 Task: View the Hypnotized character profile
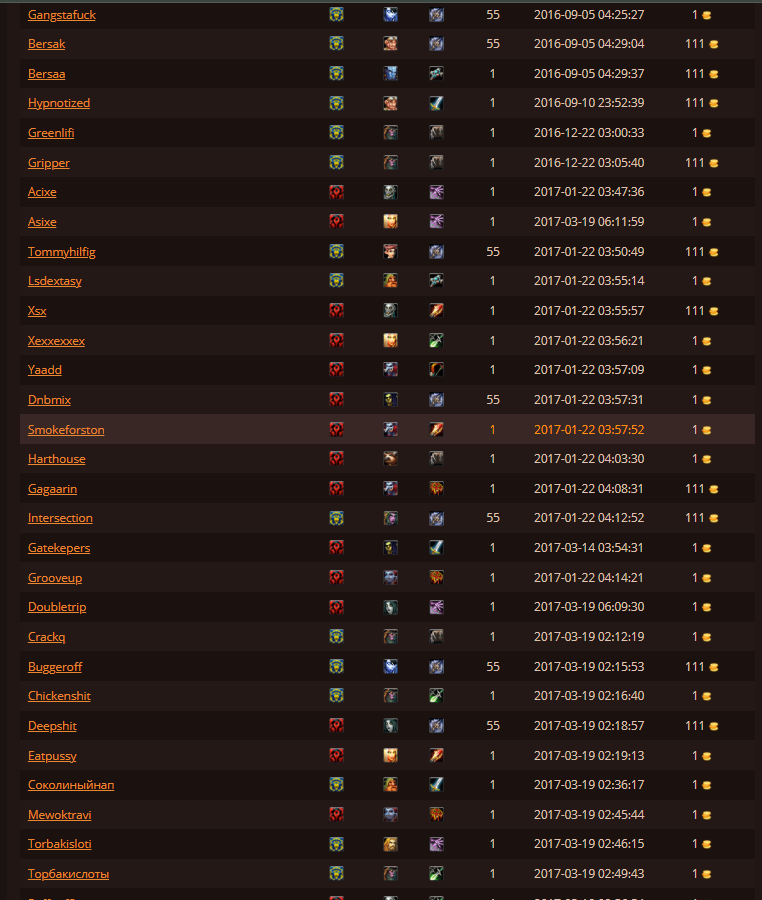pos(59,103)
